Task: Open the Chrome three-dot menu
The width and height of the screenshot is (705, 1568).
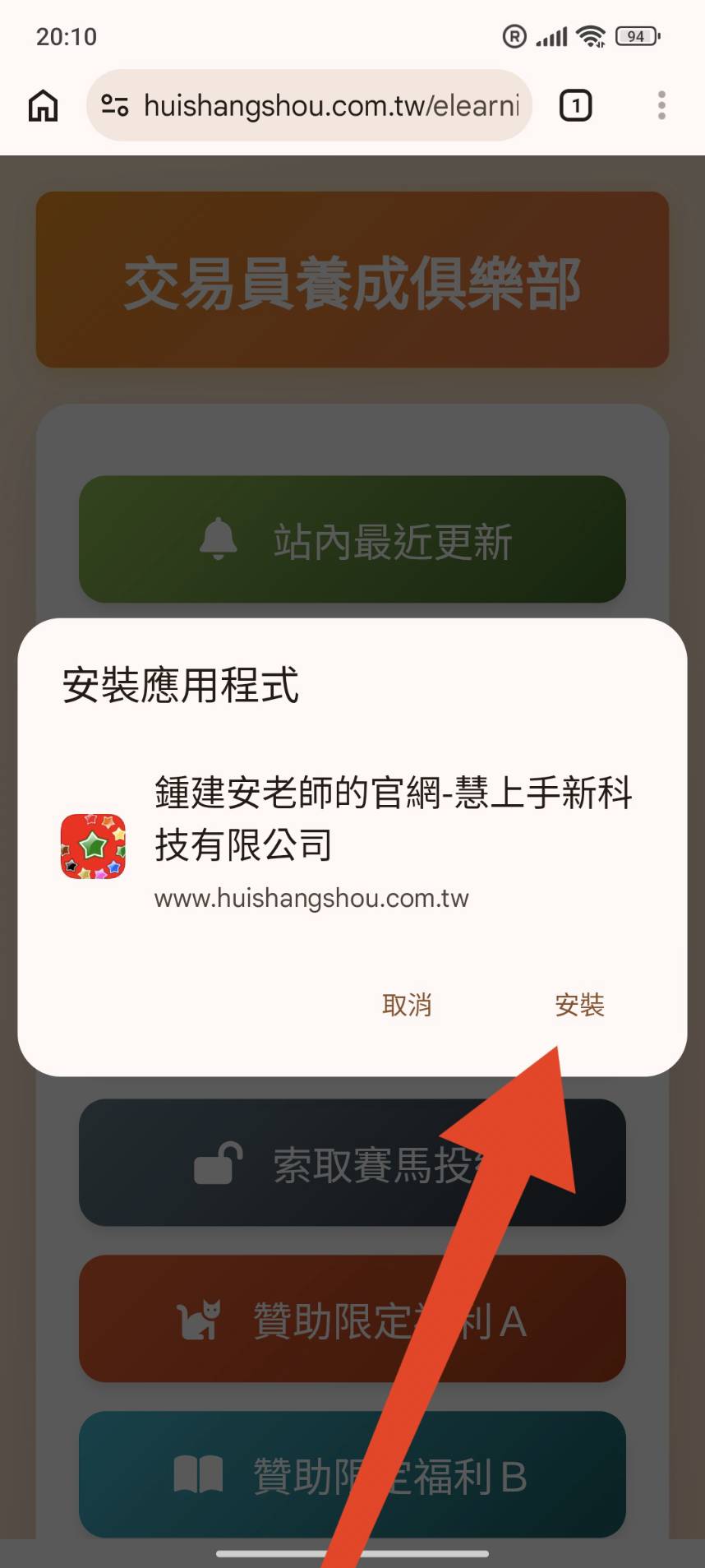Action: [661, 105]
